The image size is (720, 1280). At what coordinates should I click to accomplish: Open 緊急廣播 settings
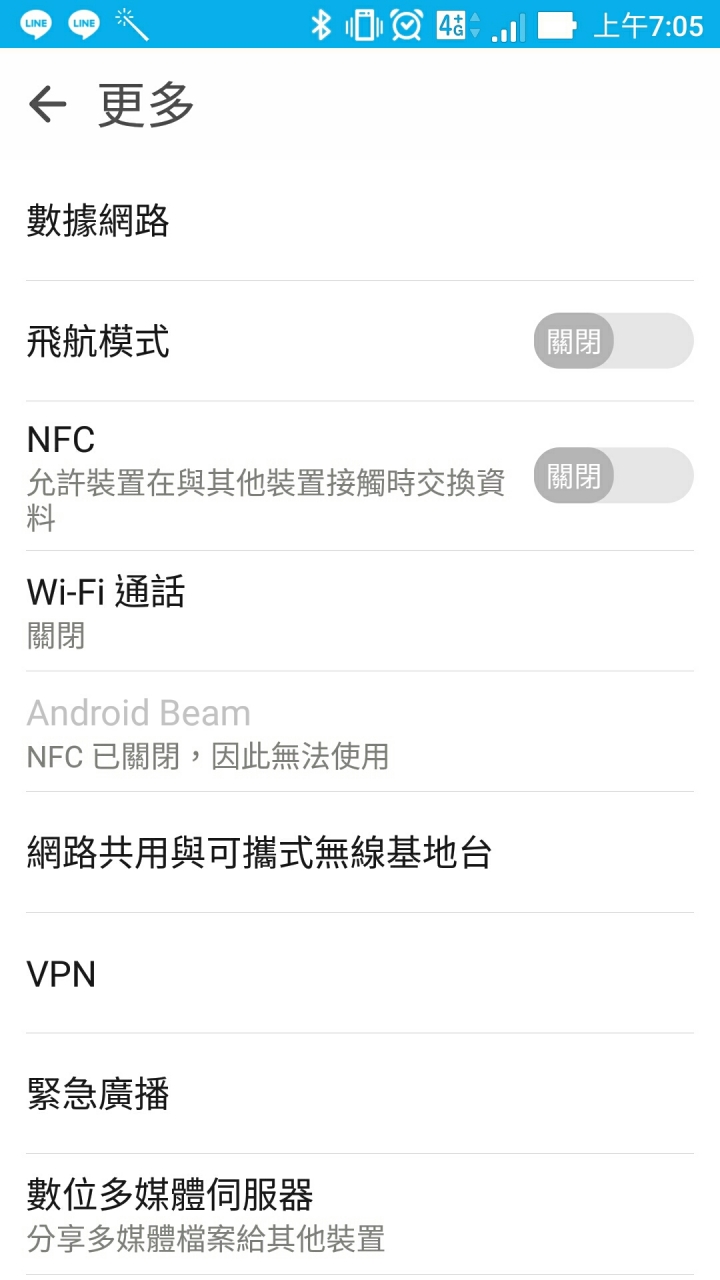coord(360,1095)
